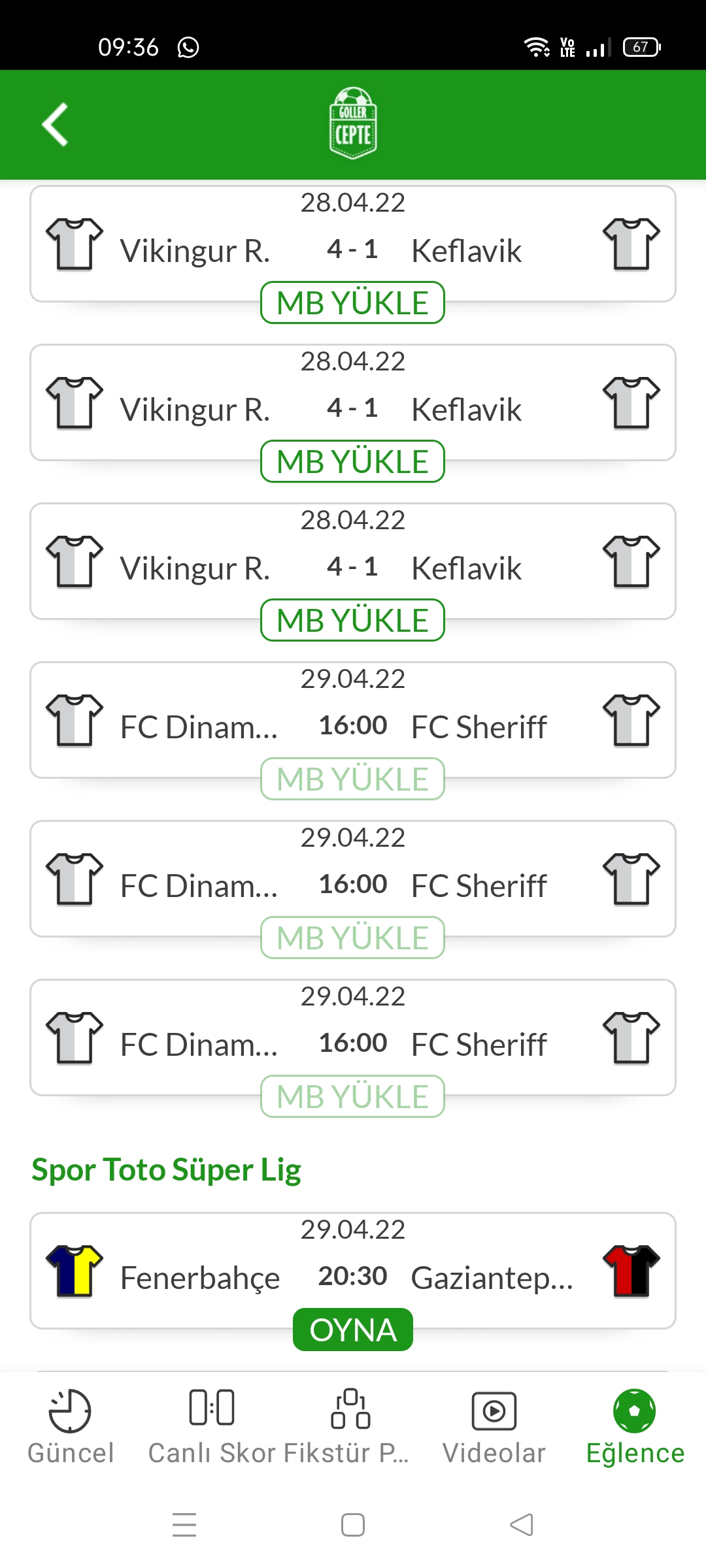Tap the system home button
Screen dimensions: 706x1568
(x=353, y=1525)
